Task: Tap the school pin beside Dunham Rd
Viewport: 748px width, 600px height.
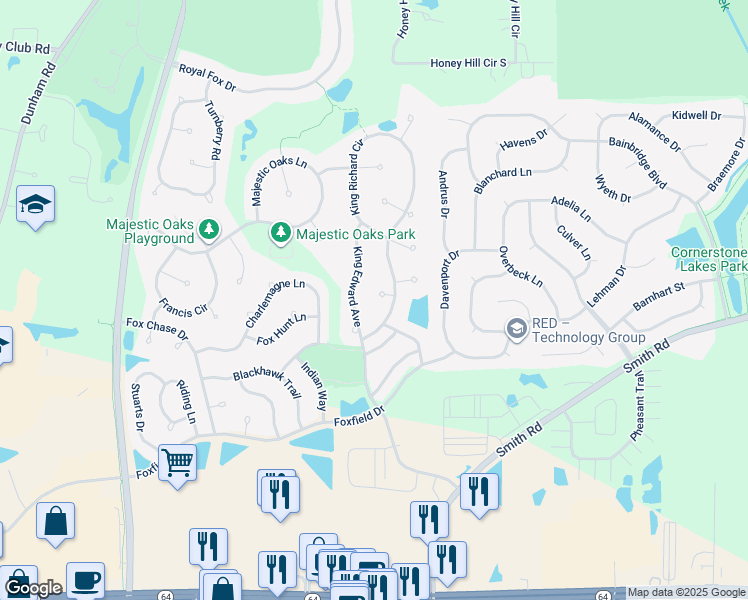Action: point(35,207)
